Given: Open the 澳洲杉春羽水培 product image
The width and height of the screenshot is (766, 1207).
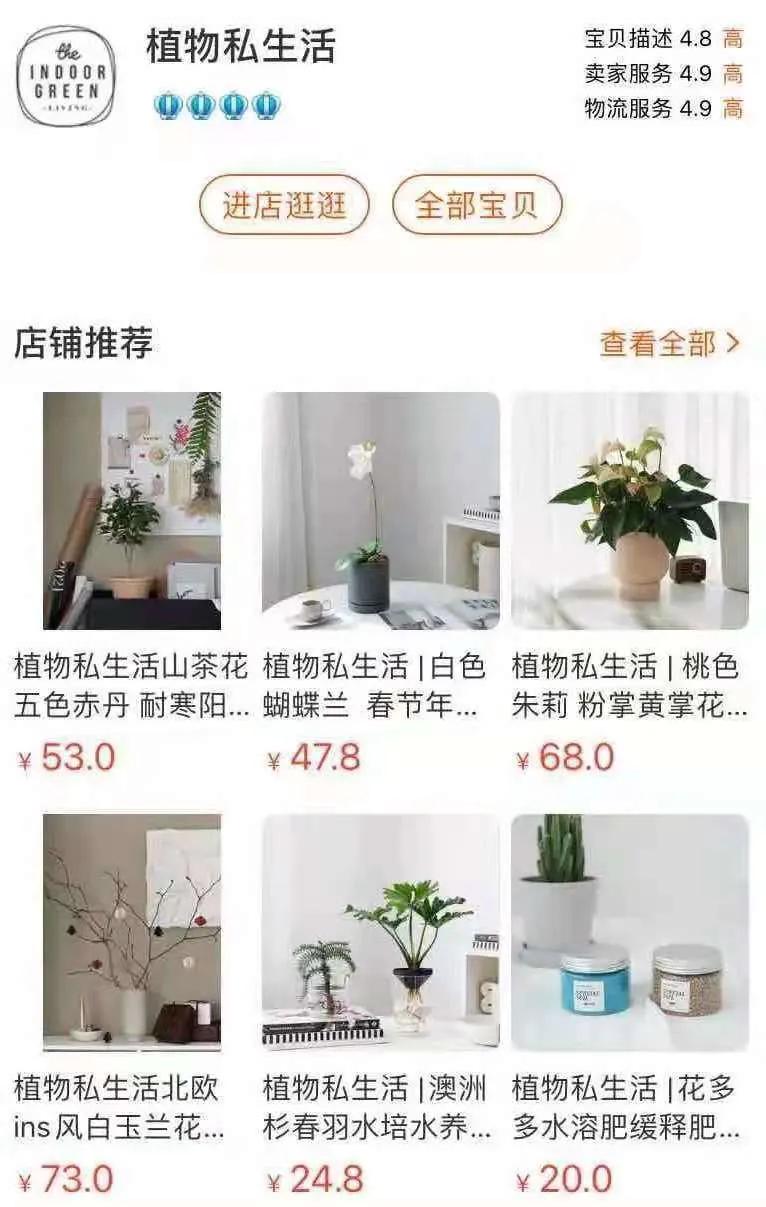Looking at the screenshot, I should point(381,930).
